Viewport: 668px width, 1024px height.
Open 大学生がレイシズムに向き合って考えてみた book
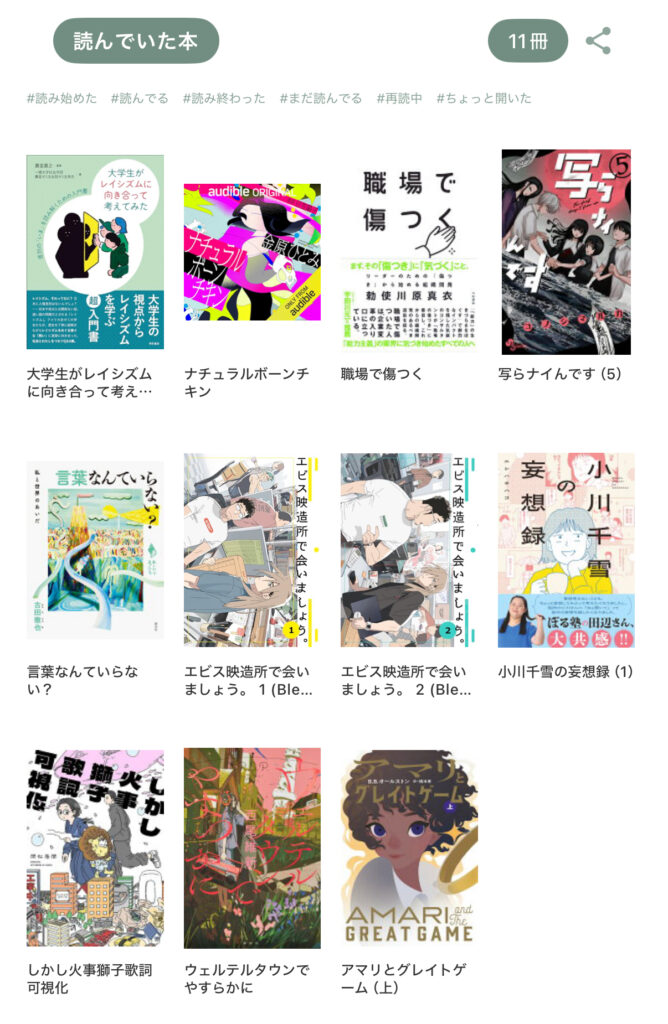coord(95,252)
